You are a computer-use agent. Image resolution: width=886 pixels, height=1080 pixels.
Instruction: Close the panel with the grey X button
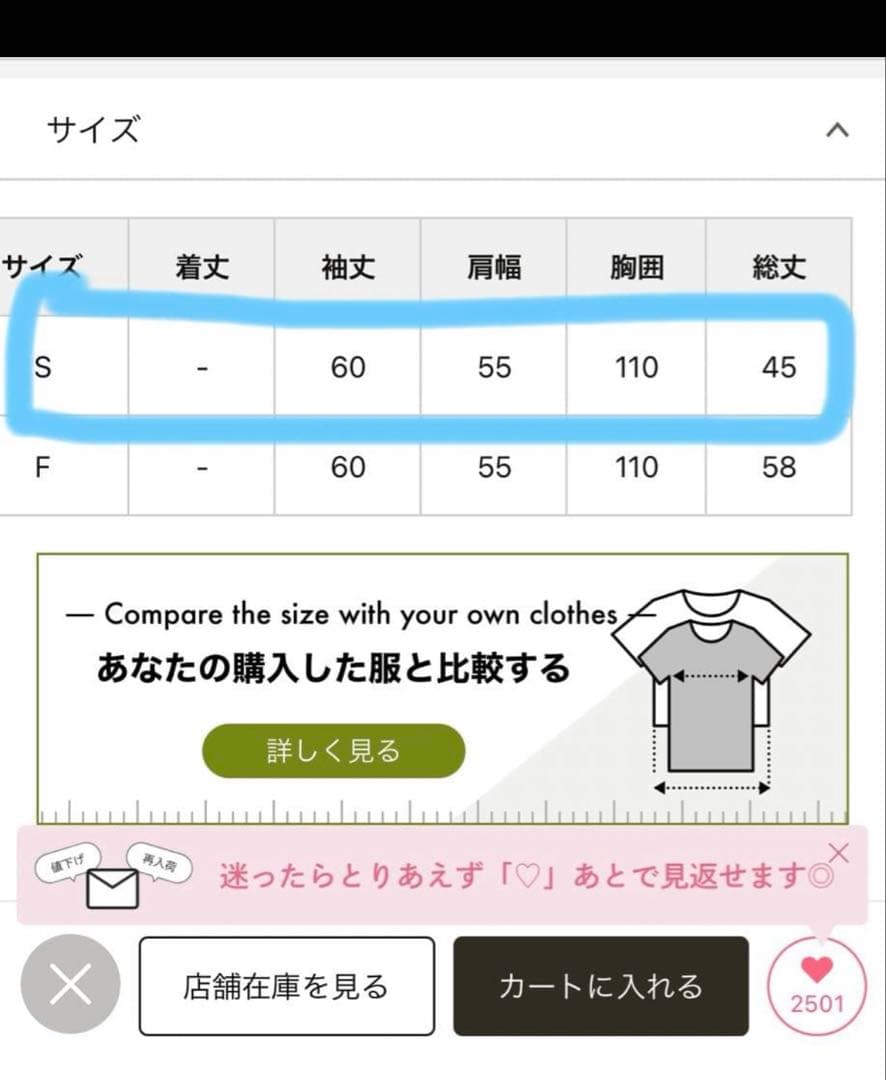coord(70,985)
